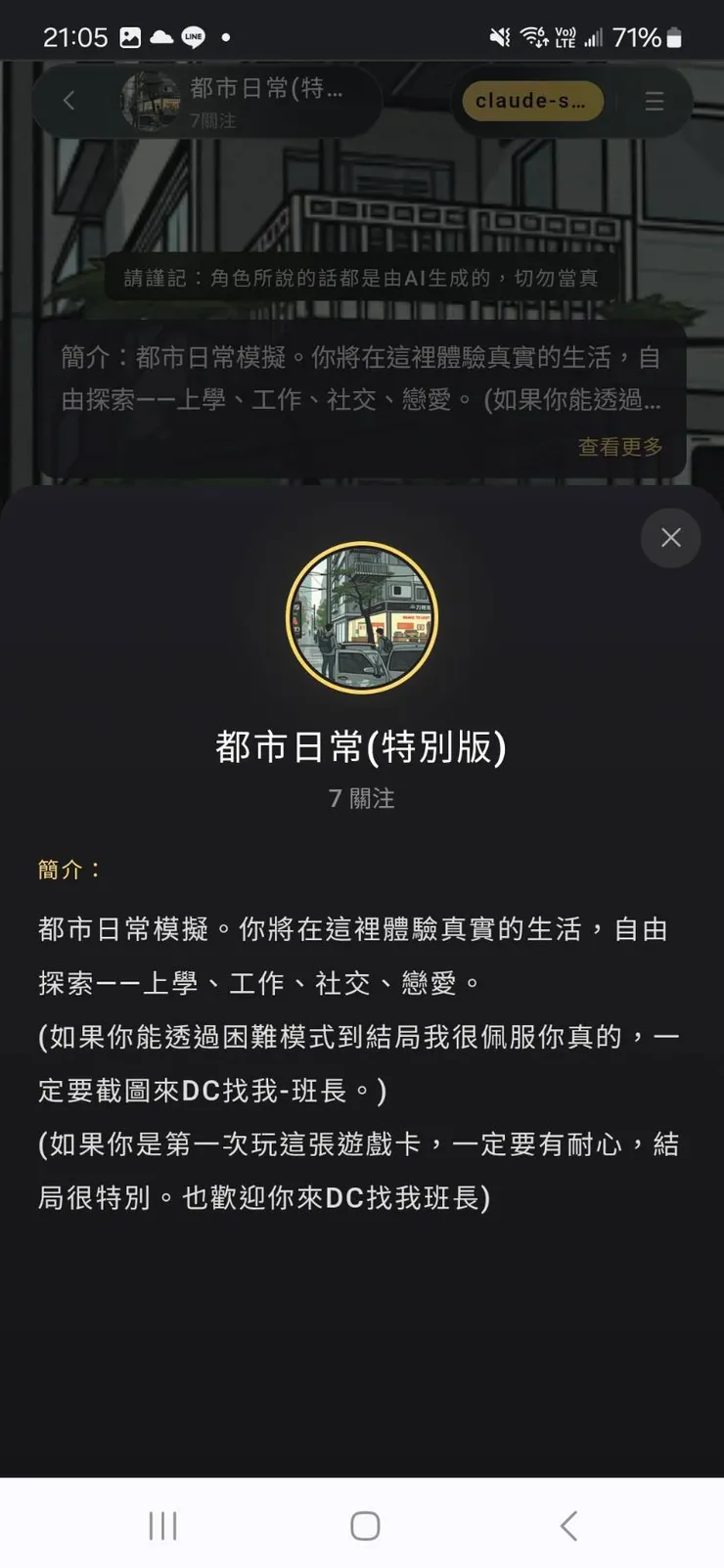This screenshot has width=724, height=1568.
Task: Close the character profile card with X
Action: click(x=670, y=538)
